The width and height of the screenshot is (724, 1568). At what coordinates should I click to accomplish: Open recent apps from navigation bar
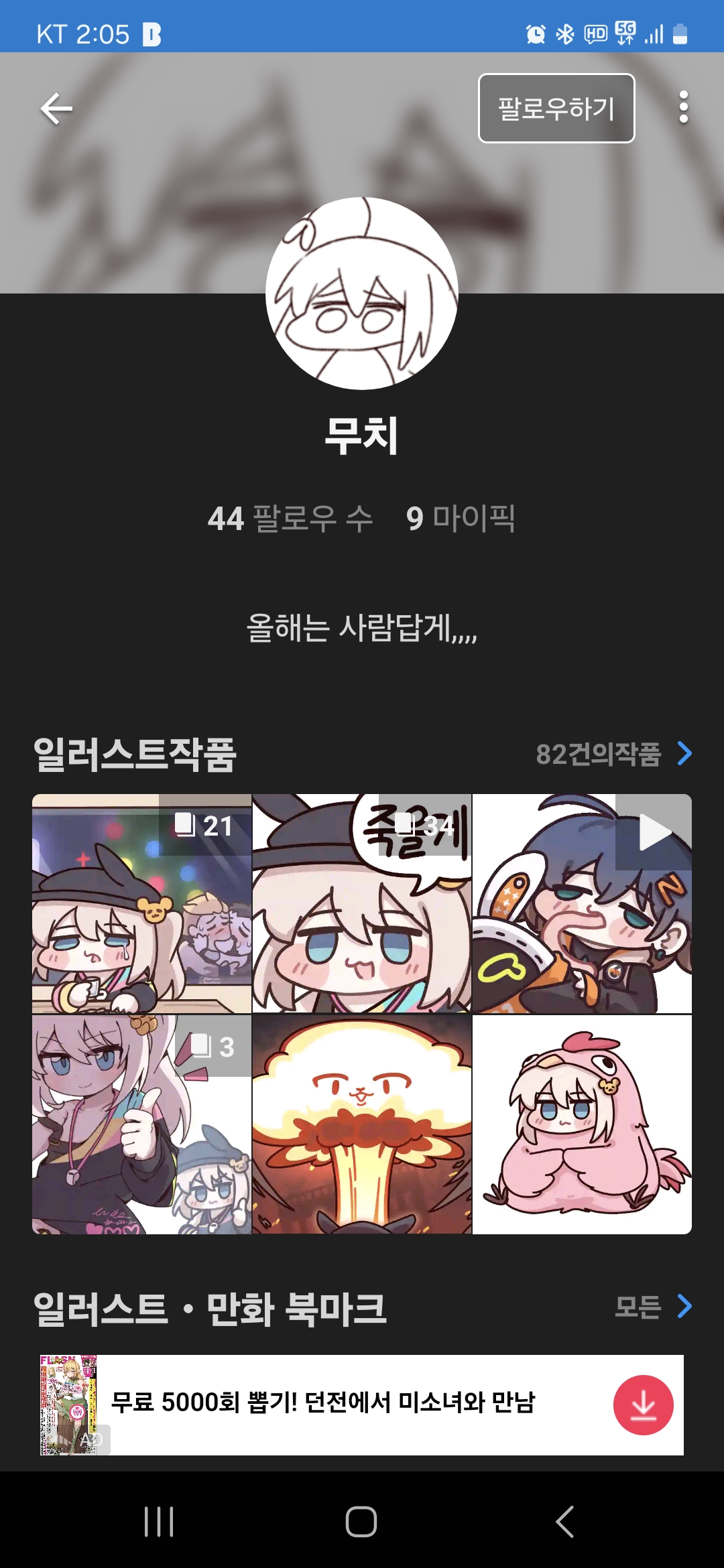point(160,1521)
